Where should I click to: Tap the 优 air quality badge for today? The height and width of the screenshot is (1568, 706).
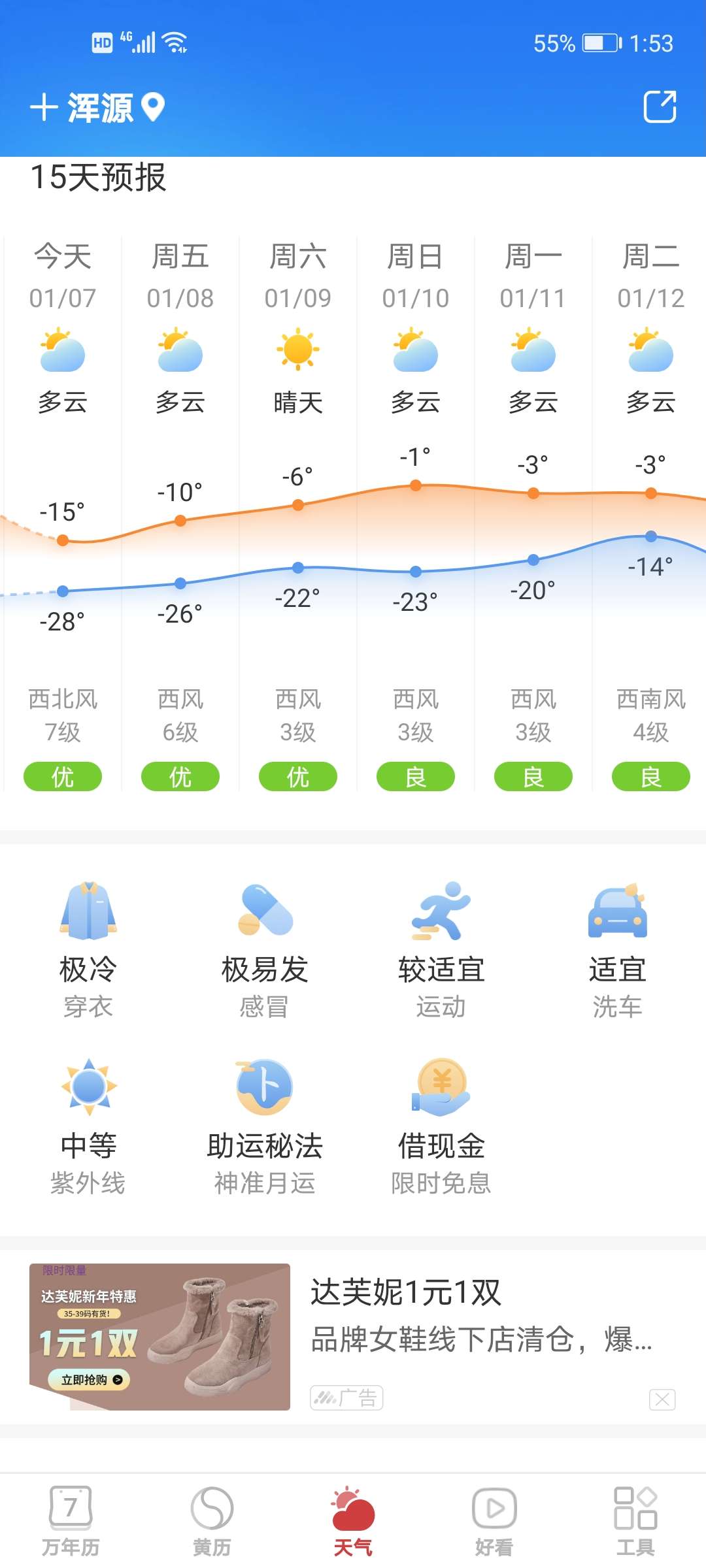[62, 776]
